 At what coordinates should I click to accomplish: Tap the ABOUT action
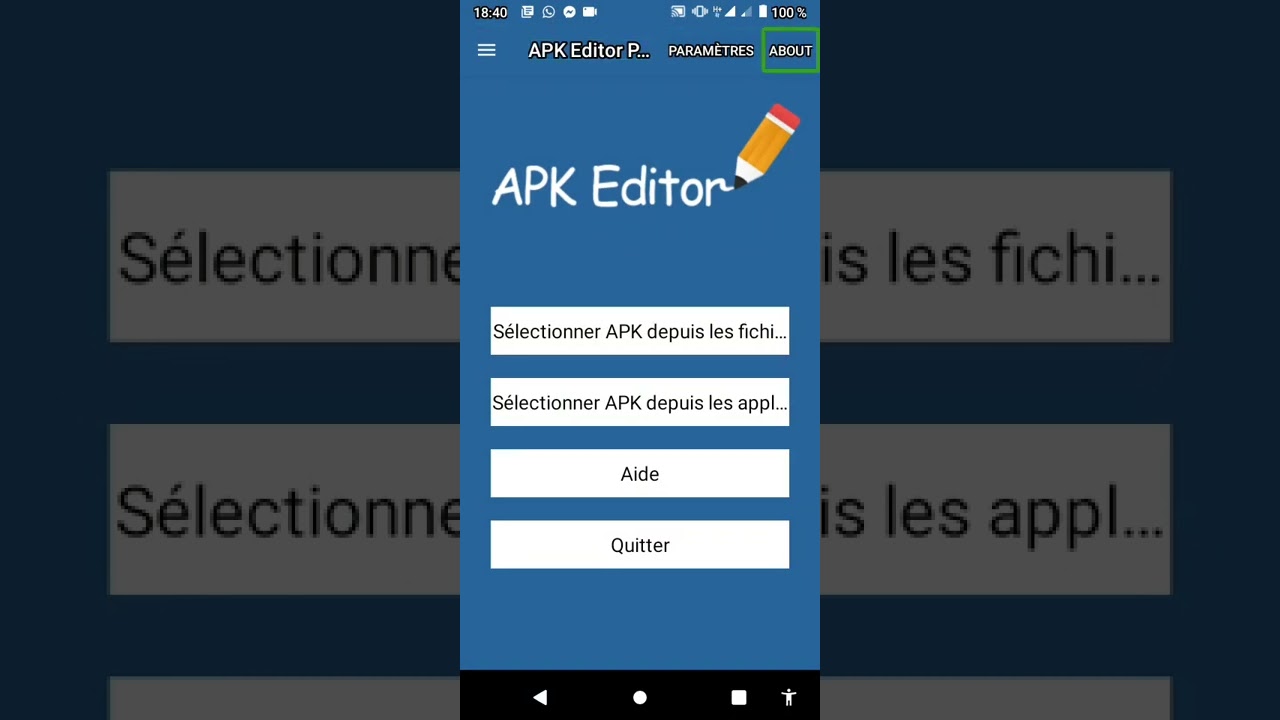point(790,51)
